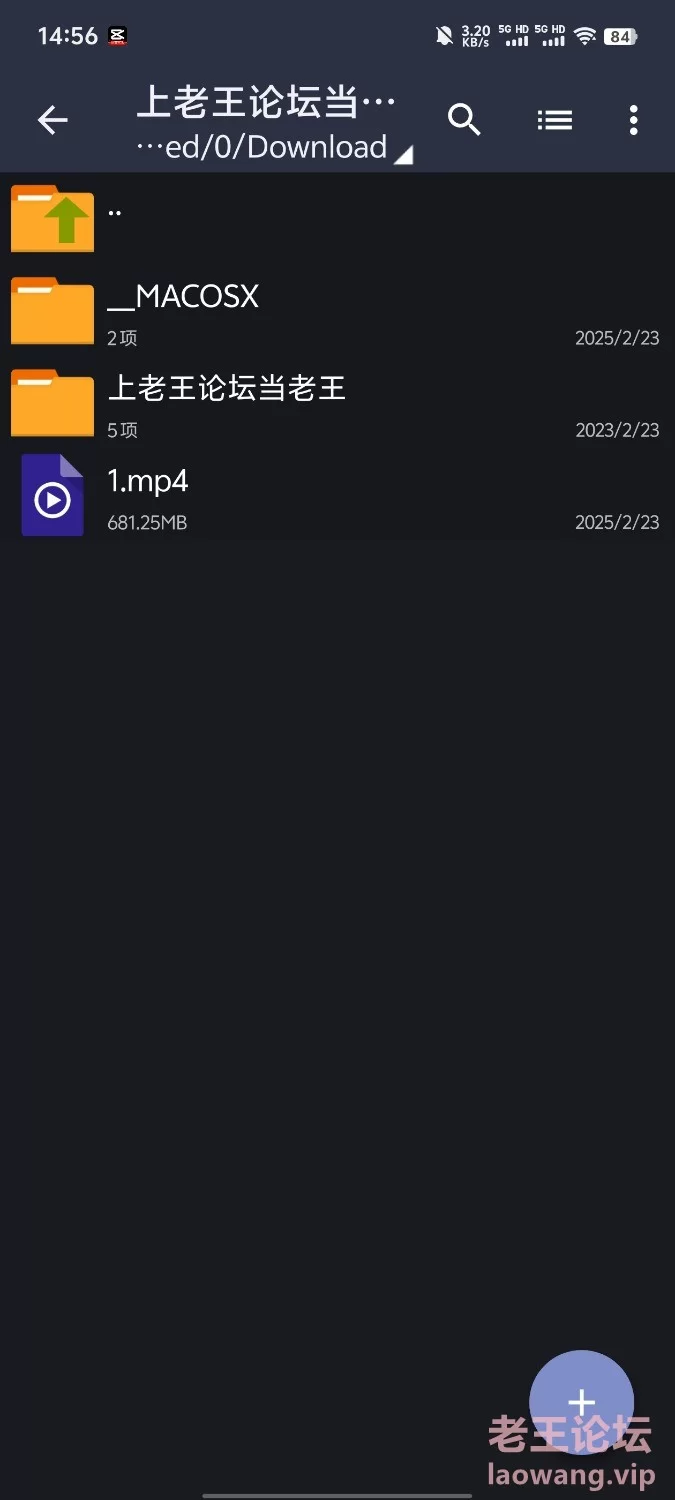Change the list view mode

[555, 121]
